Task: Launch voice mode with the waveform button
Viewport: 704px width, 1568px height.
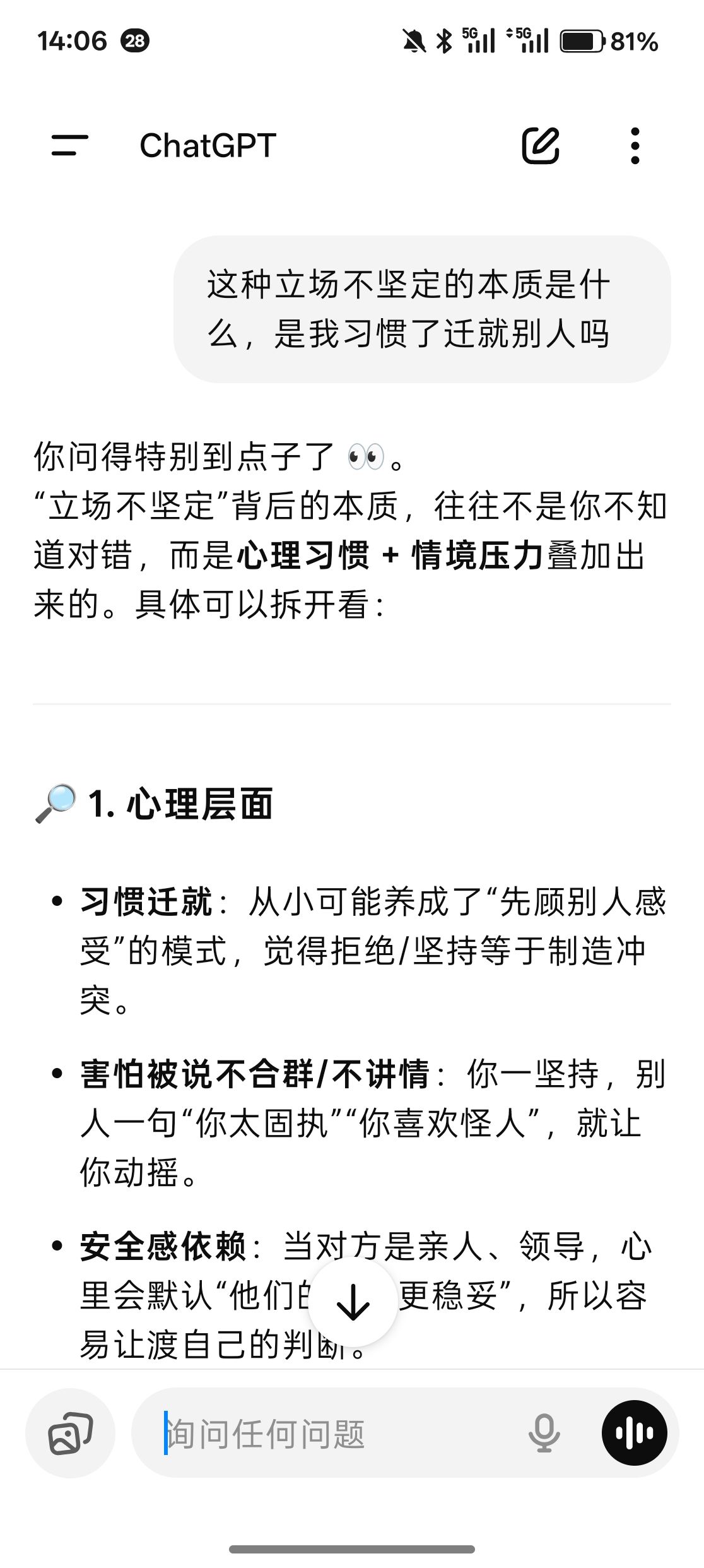Action: click(634, 1434)
